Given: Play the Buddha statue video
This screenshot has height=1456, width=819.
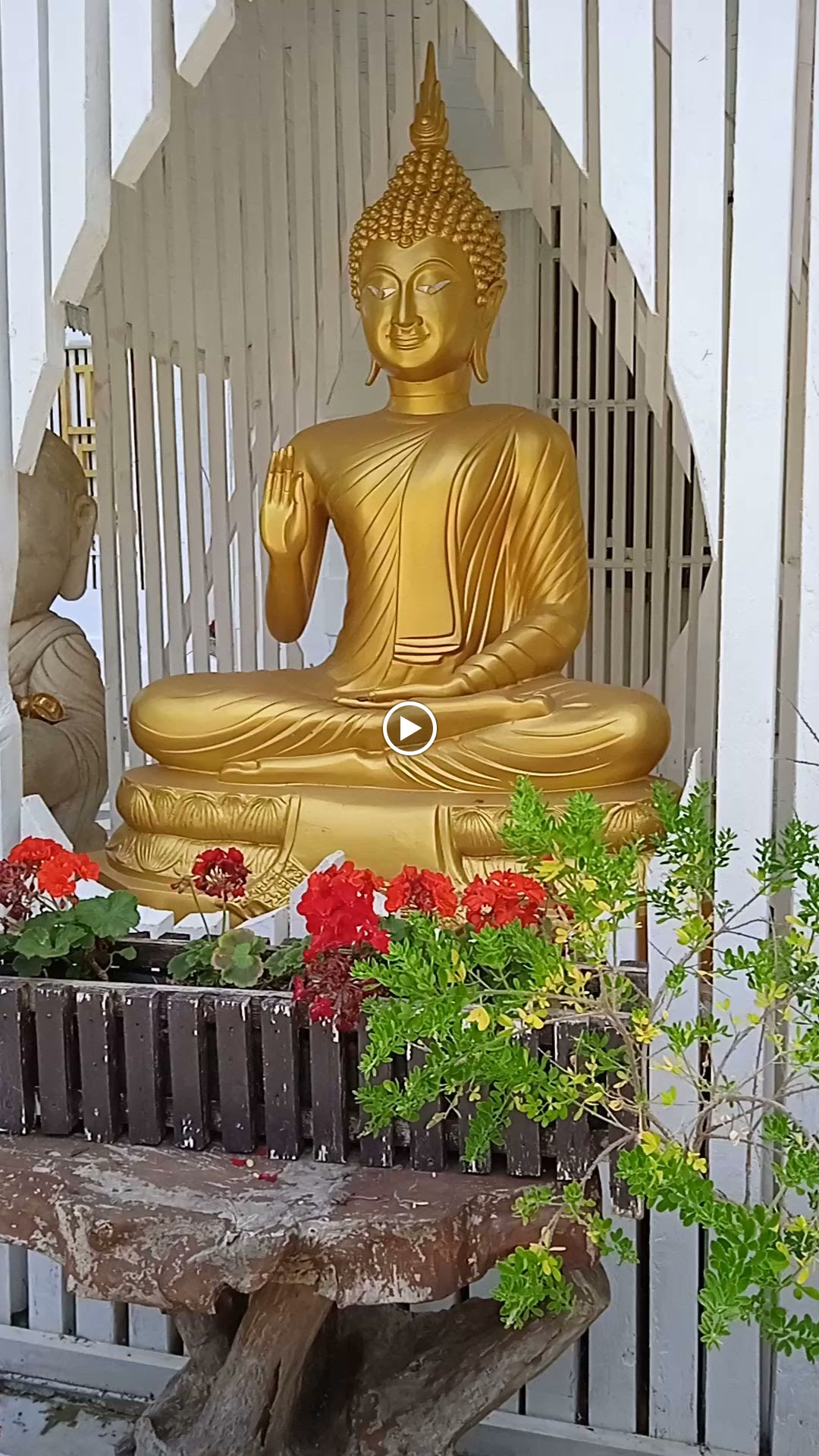Looking at the screenshot, I should (409, 729).
